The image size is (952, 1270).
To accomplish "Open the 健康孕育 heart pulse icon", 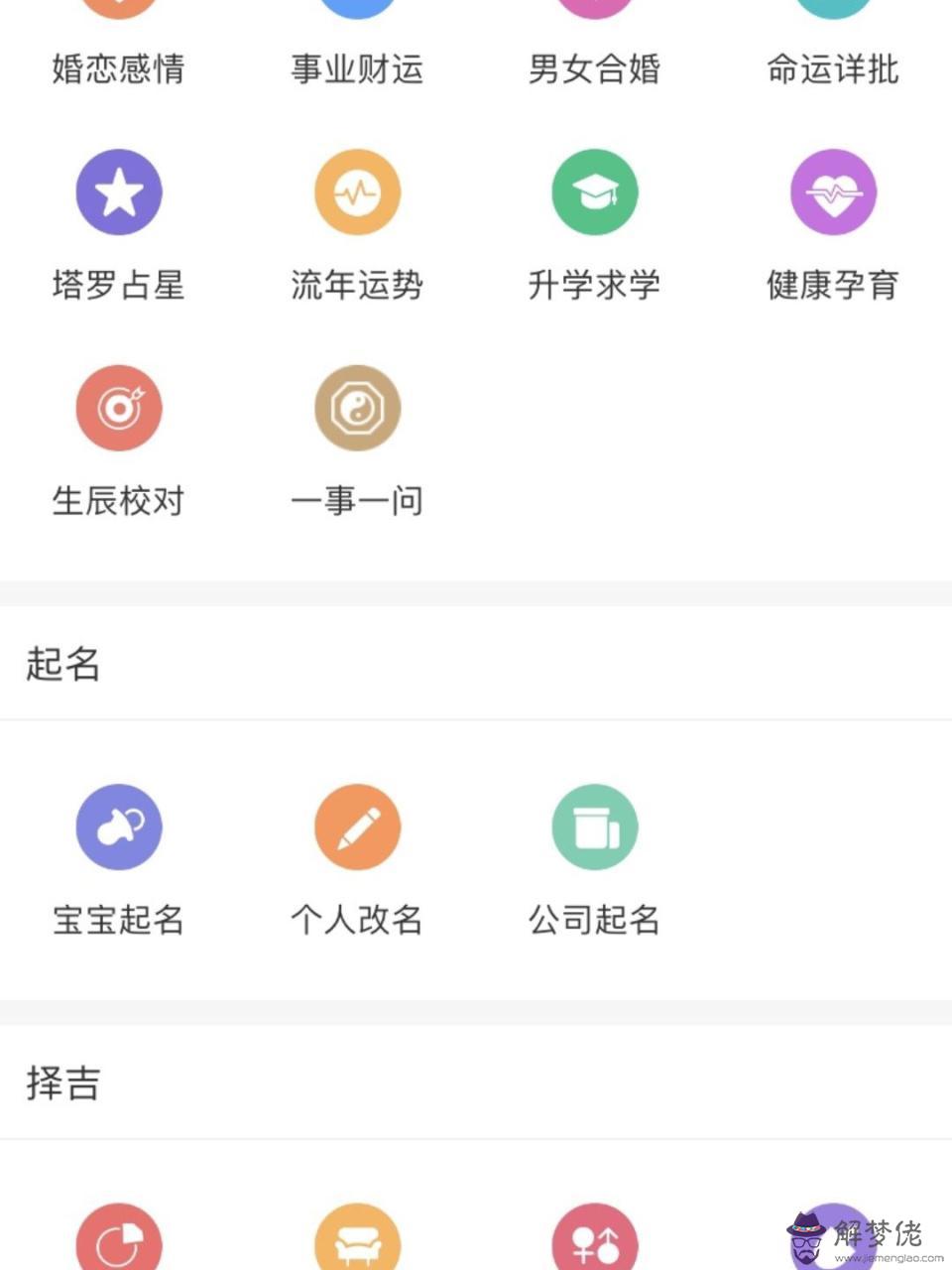I will 835,192.
